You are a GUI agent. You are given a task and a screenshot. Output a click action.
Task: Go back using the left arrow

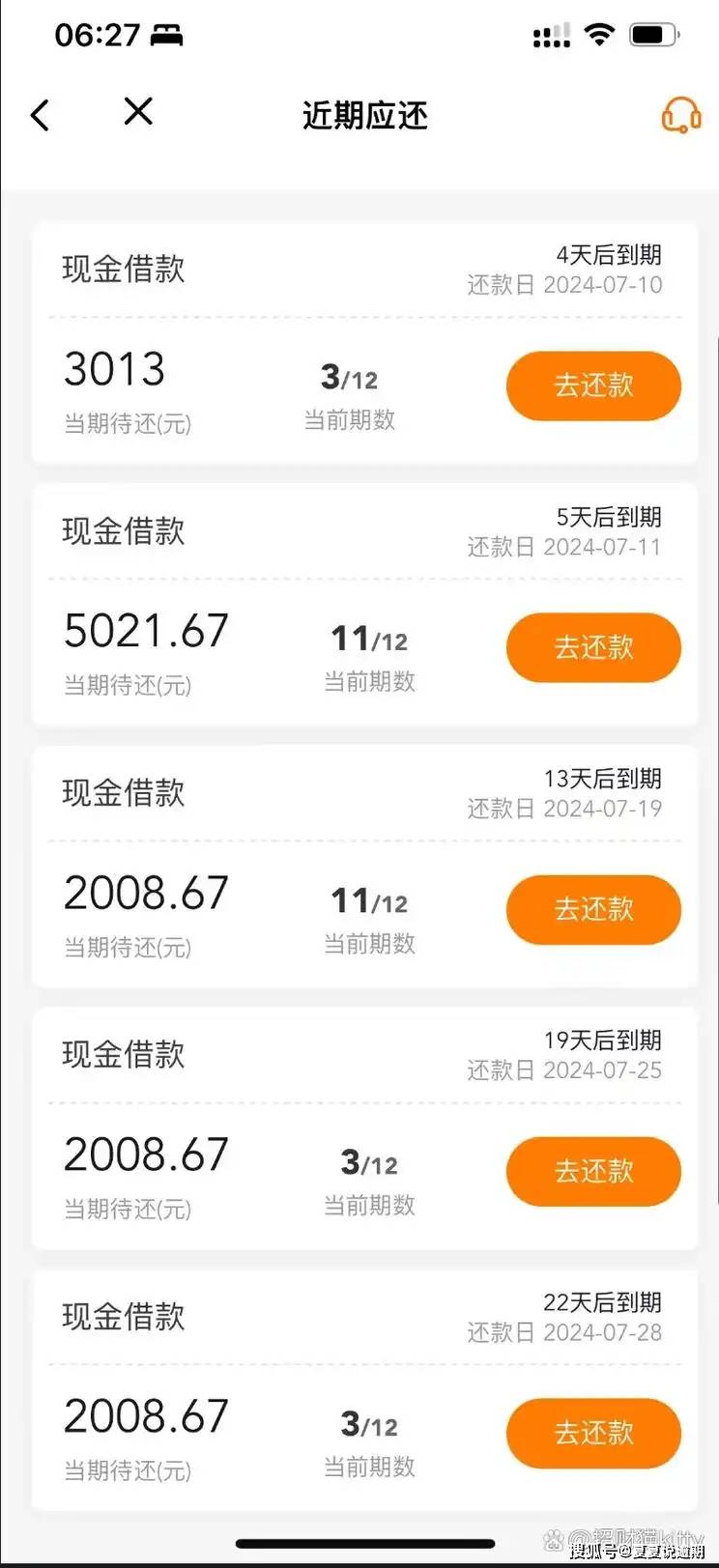coord(40,115)
